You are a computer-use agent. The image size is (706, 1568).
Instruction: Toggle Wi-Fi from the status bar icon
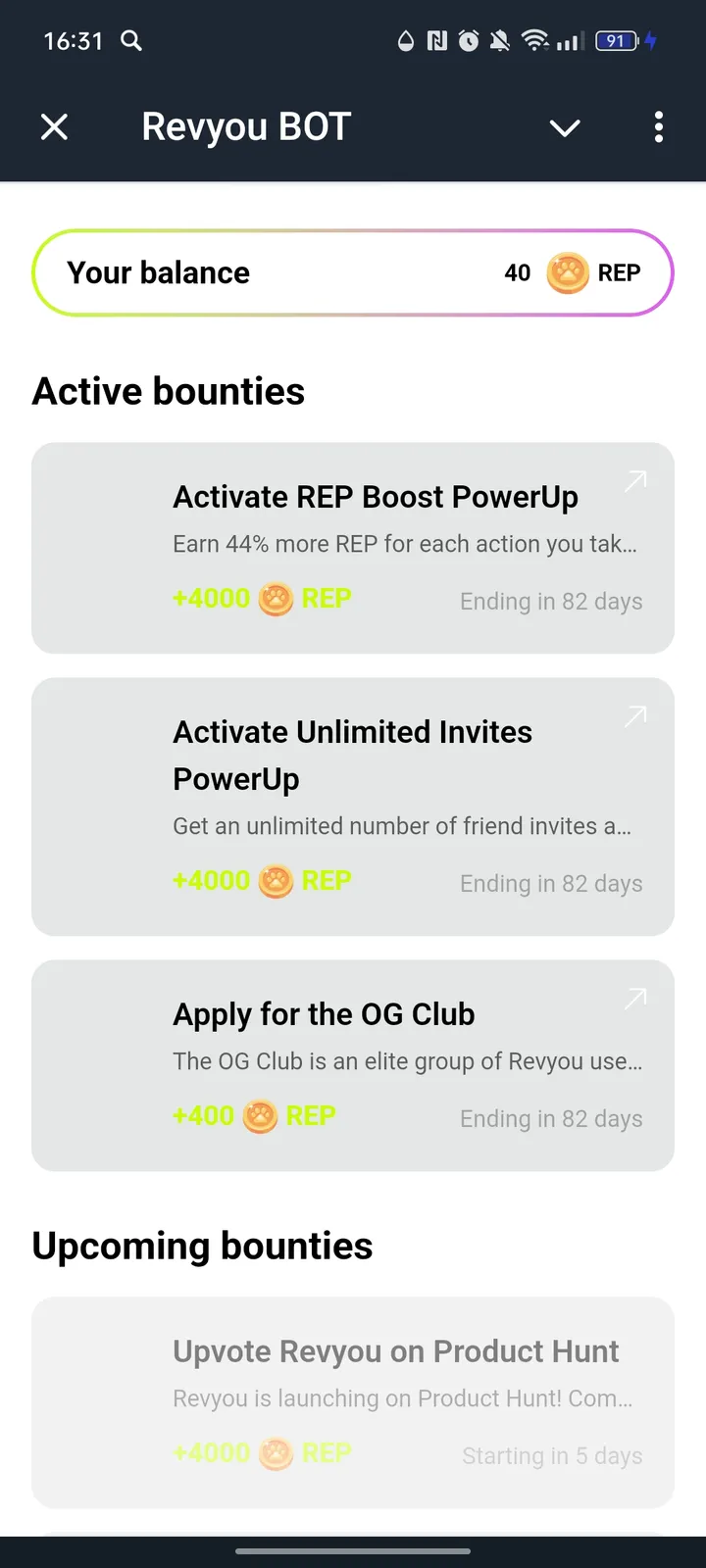535,41
